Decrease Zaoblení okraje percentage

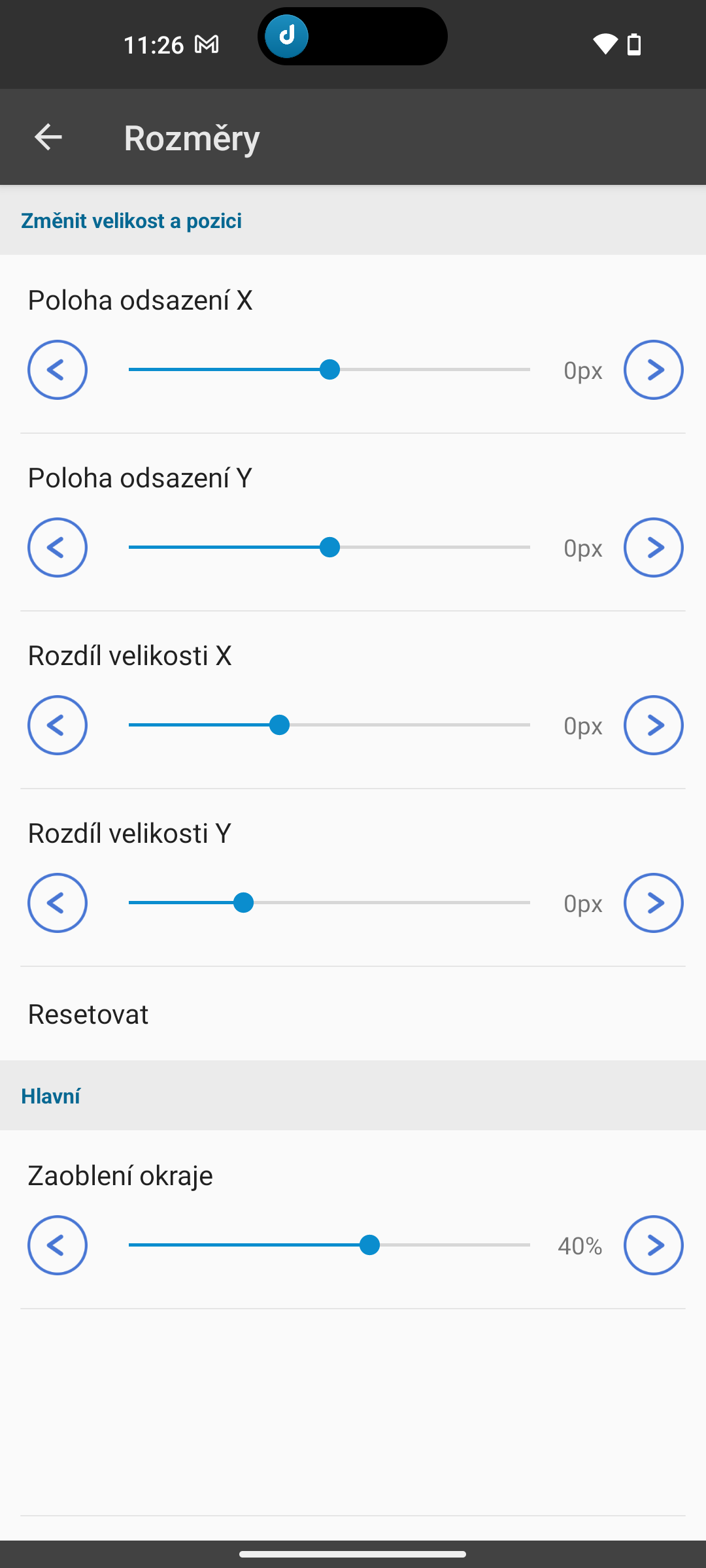tap(58, 1245)
